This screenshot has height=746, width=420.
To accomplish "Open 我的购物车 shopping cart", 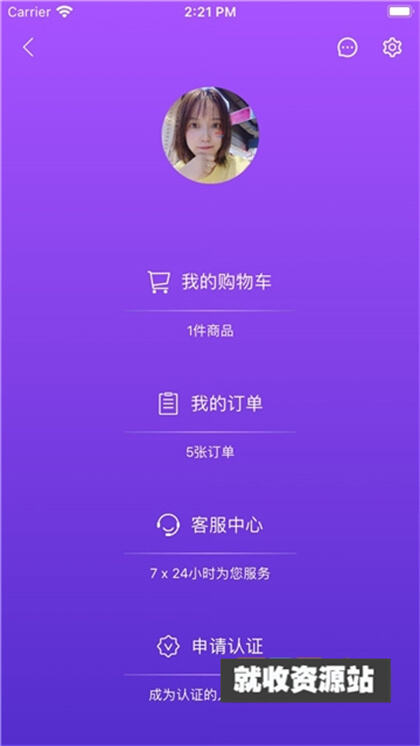I will [210, 282].
